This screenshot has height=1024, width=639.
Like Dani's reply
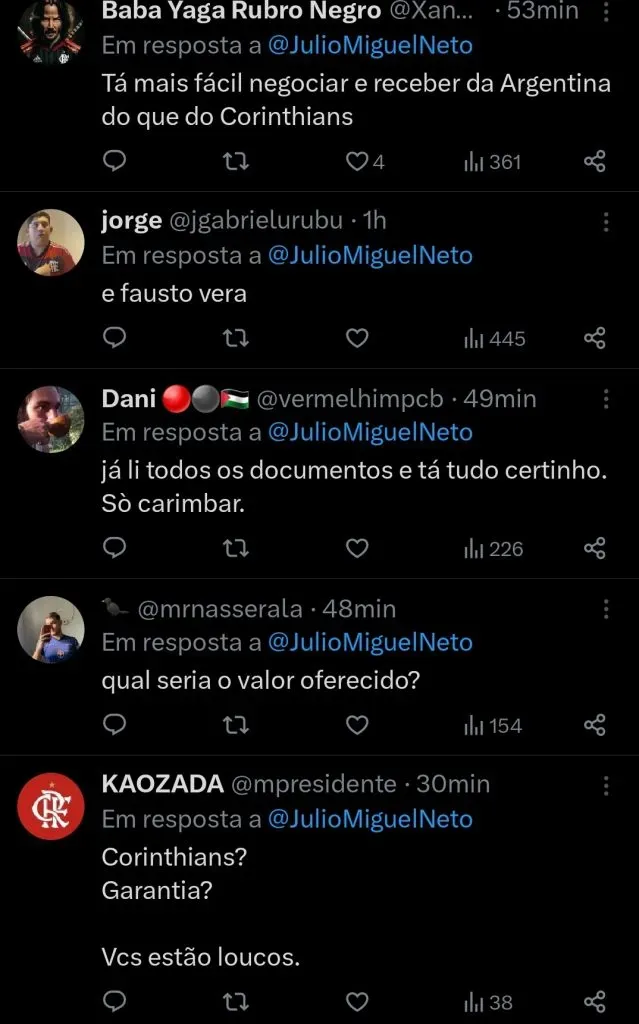357,548
